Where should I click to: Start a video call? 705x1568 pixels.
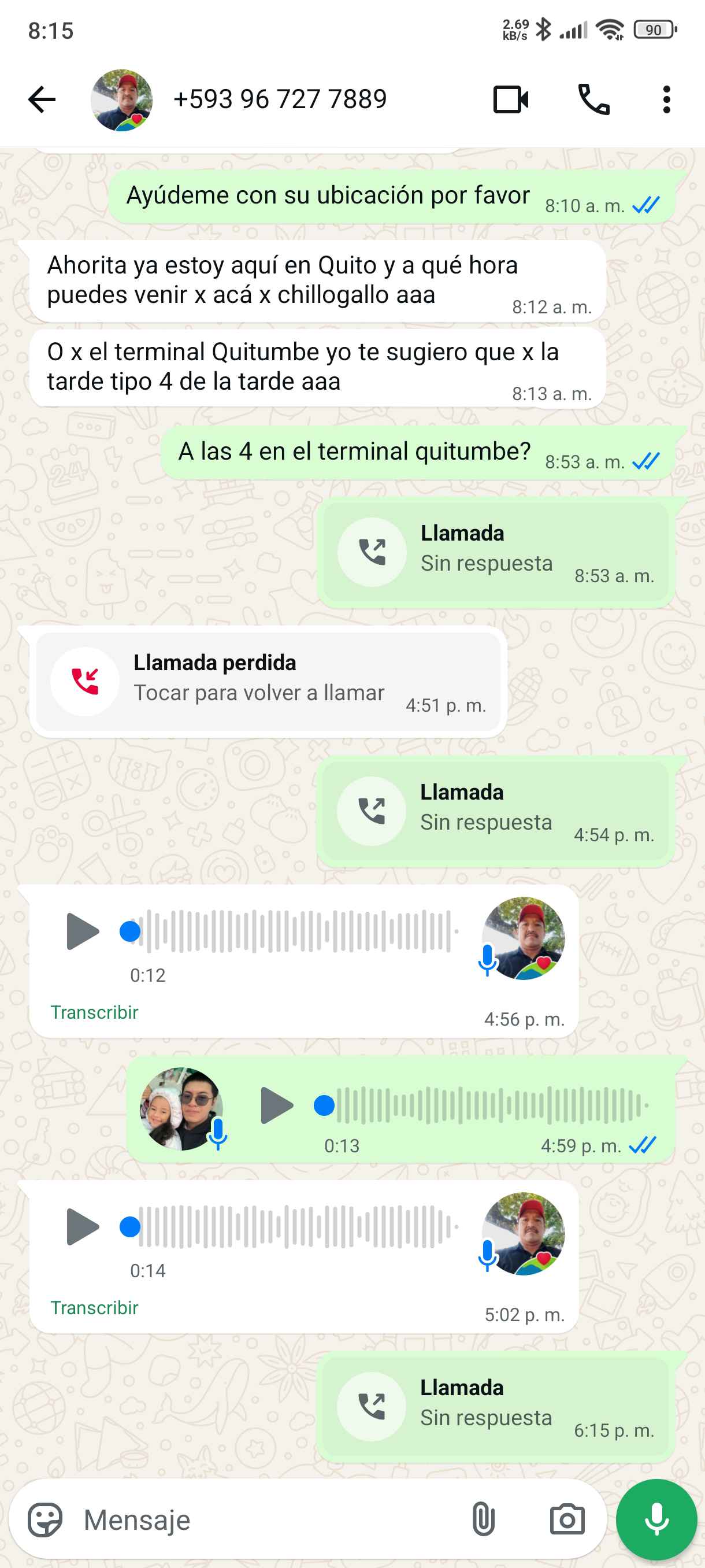coord(510,100)
